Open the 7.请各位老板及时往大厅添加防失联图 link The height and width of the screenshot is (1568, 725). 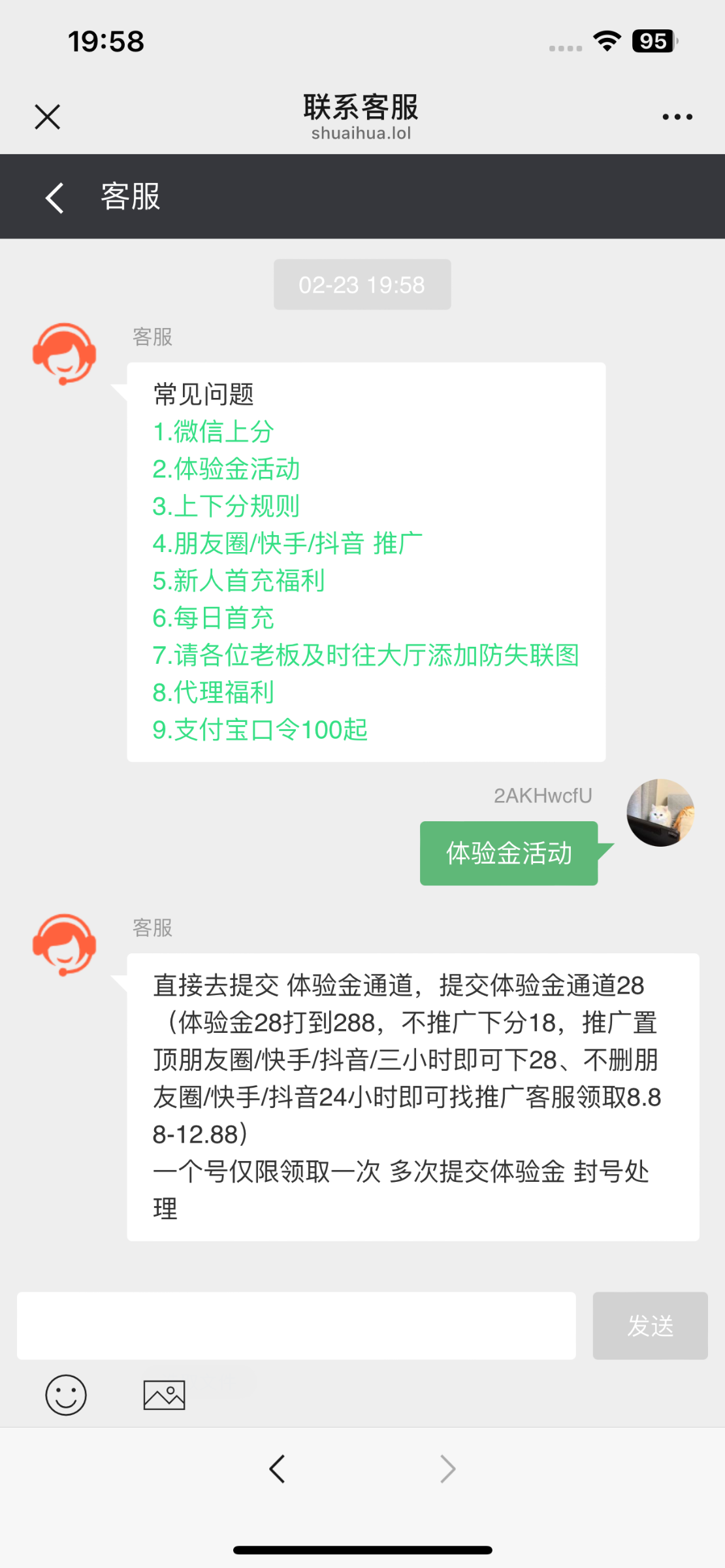coord(366,655)
